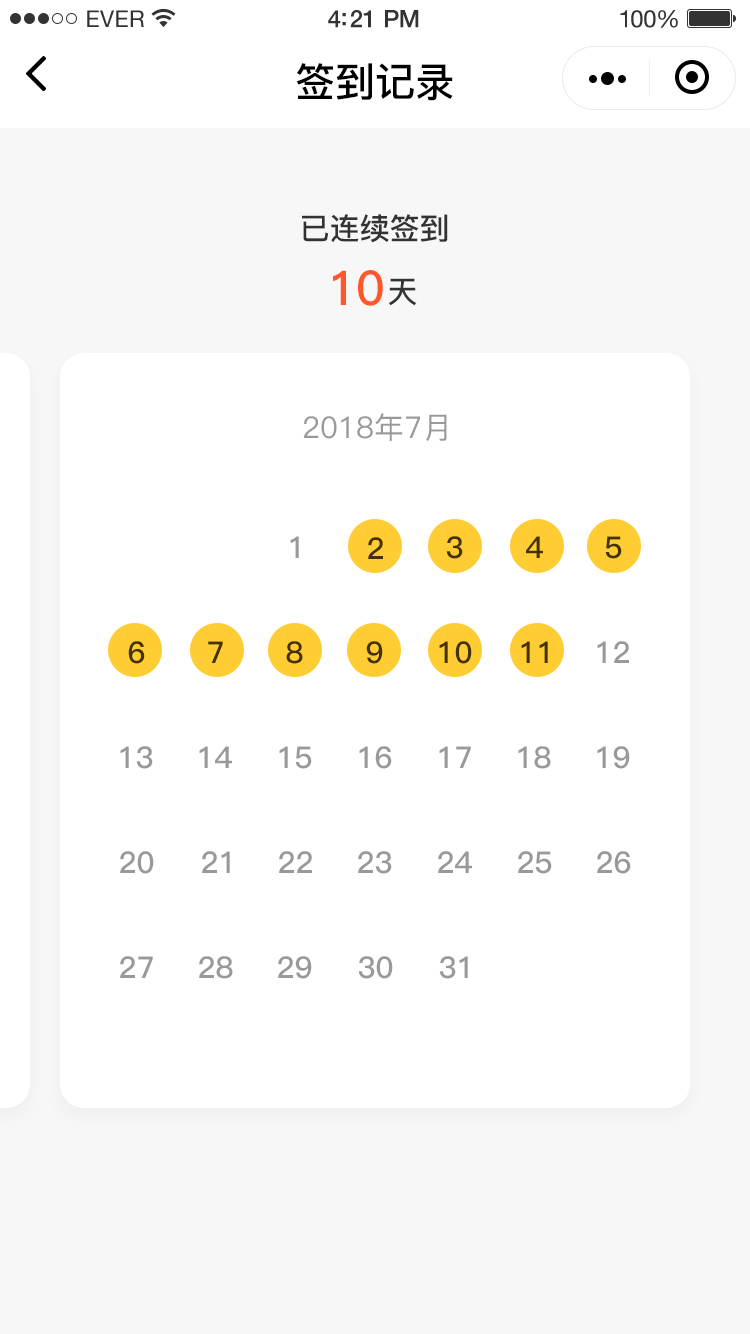The image size is (750, 1334).
Task: Open the mini program more-options menu
Action: (x=607, y=78)
